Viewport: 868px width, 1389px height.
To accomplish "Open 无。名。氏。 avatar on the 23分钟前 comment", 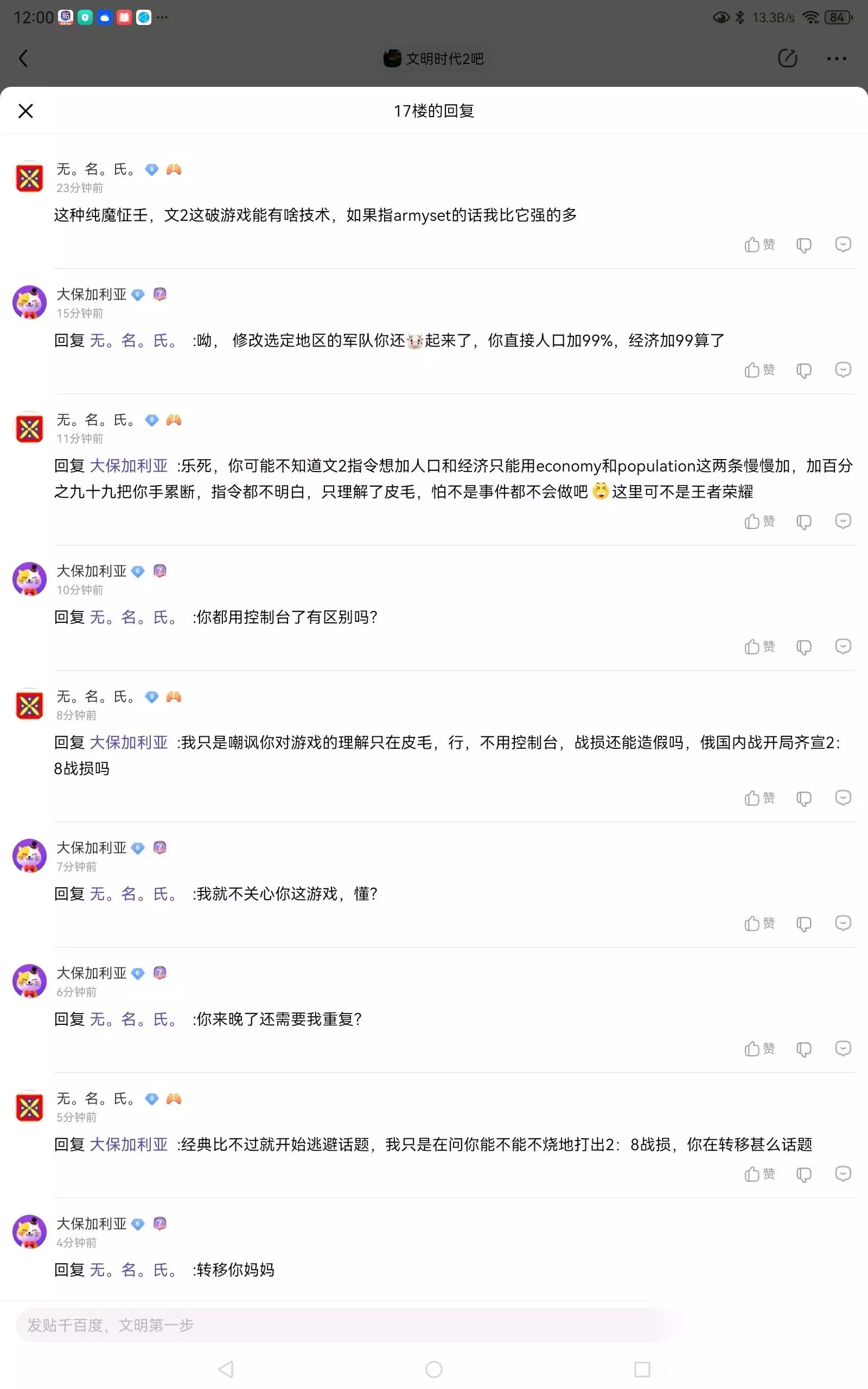I will pyautogui.click(x=29, y=177).
